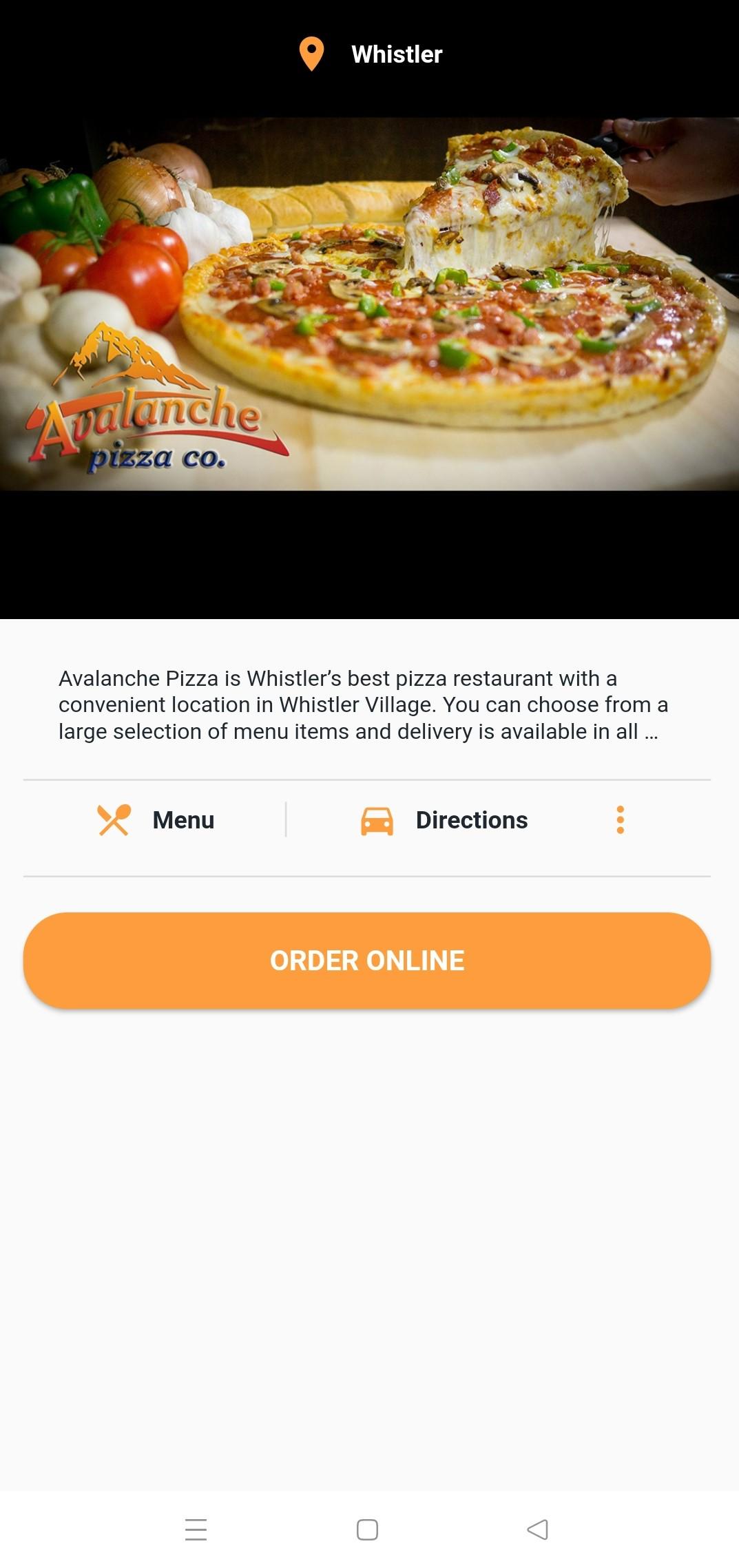Get Directions to the restaurant
This screenshot has width=739, height=1568.
[444, 820]
